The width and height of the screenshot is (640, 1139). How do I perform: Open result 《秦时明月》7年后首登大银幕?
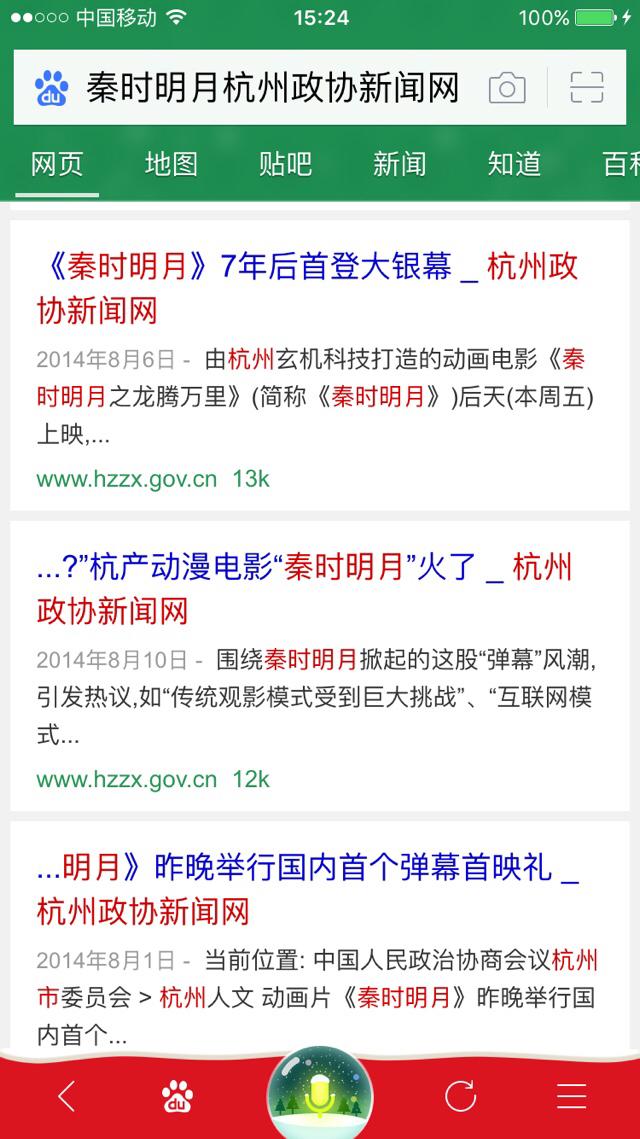(x=307, y=288)
